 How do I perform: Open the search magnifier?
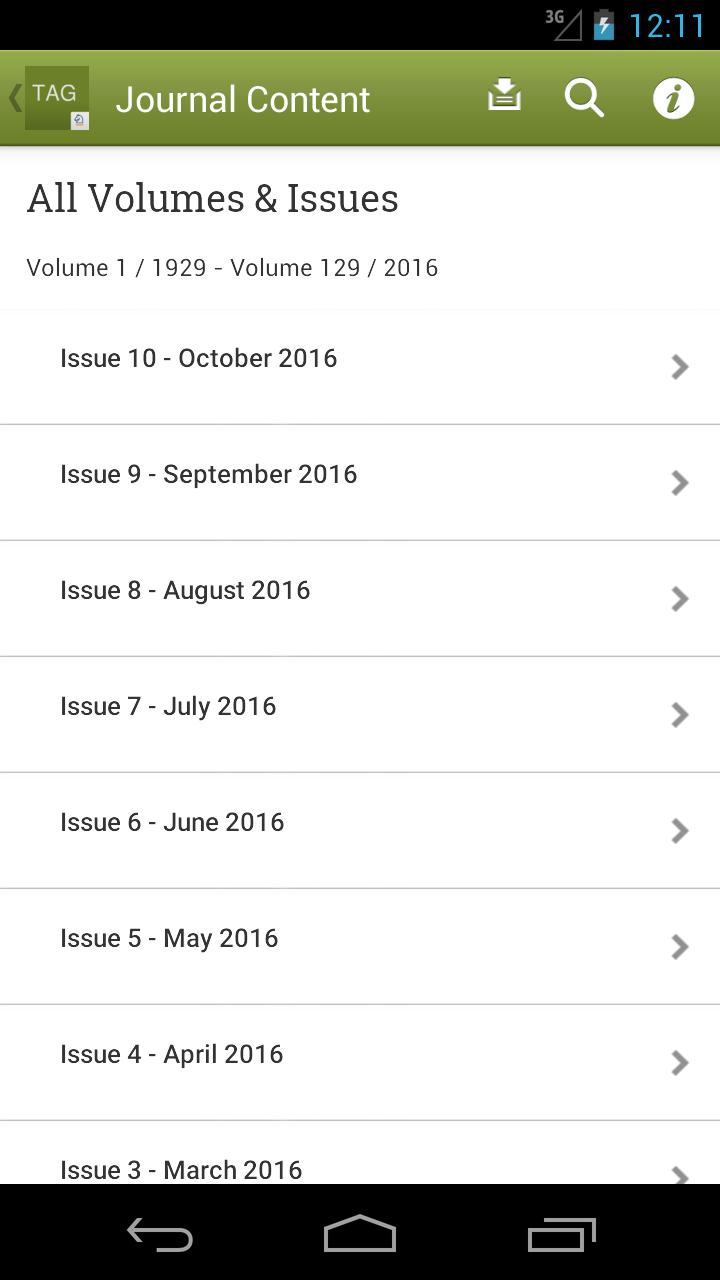[x=584, y=98]
